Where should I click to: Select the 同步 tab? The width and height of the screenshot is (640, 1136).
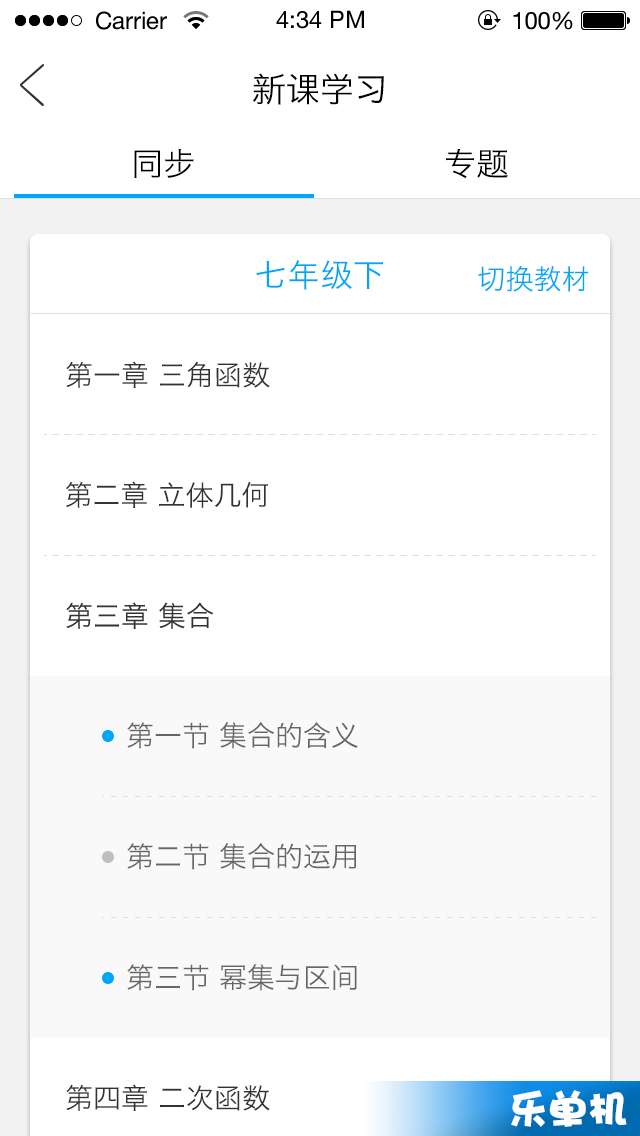pyautogui.click(x=163, y=164)
